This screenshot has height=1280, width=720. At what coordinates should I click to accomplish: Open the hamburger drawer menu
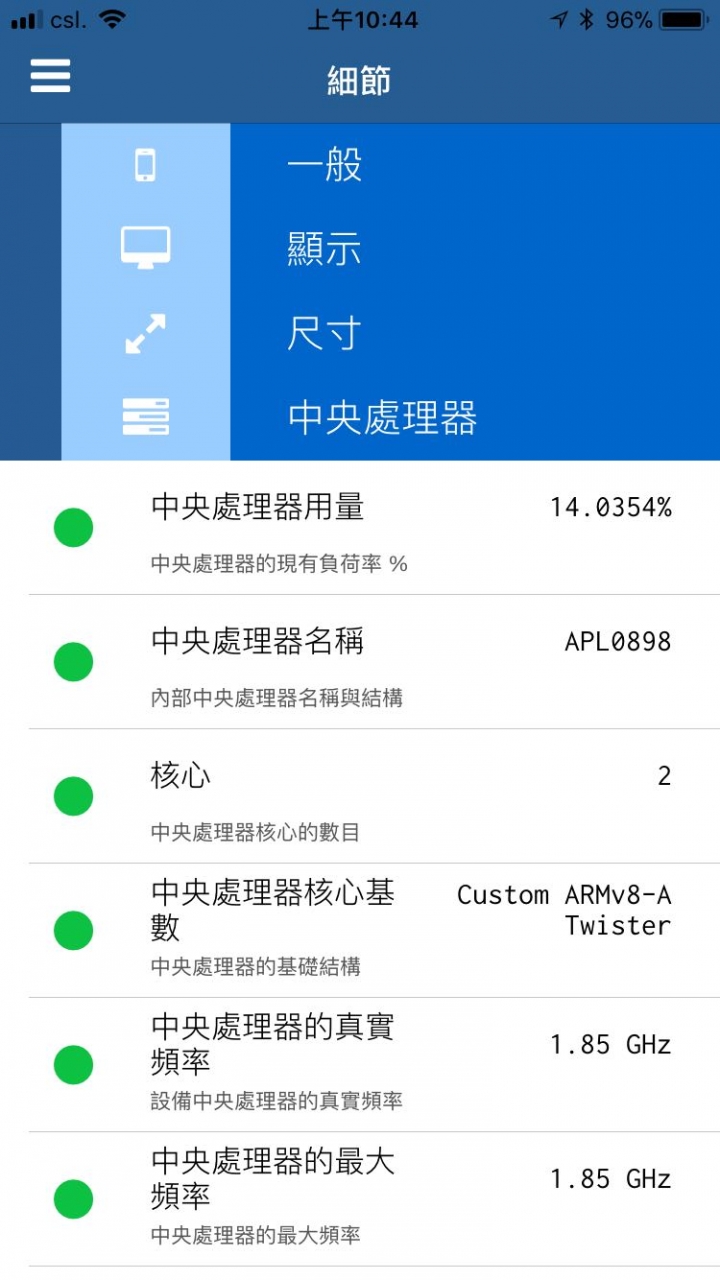tap(50, 76)
